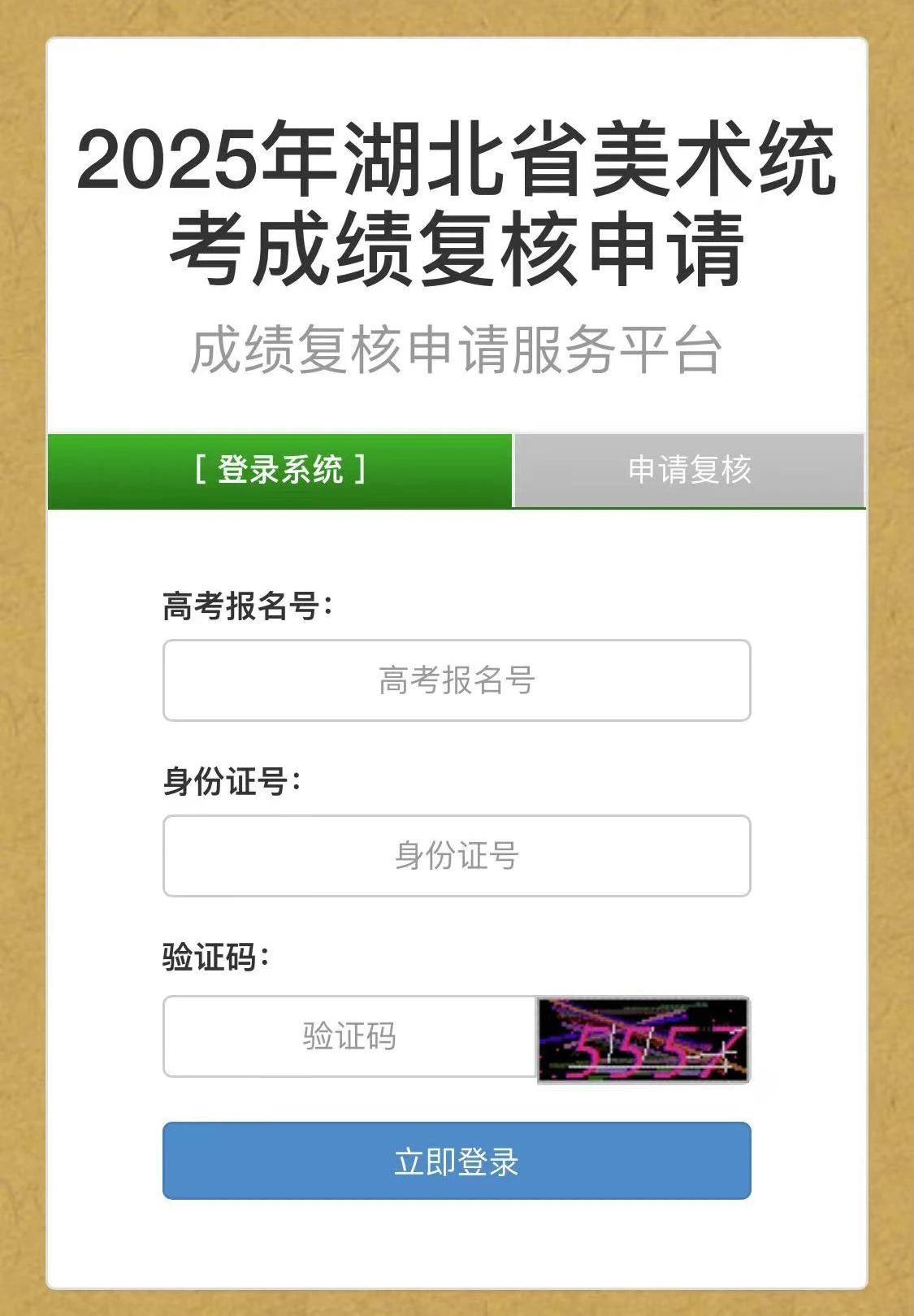The height and width of the screenshot is (1316, 914).
Task: Switch to the 登录系统 tab
Action: (x=280, y=471)
